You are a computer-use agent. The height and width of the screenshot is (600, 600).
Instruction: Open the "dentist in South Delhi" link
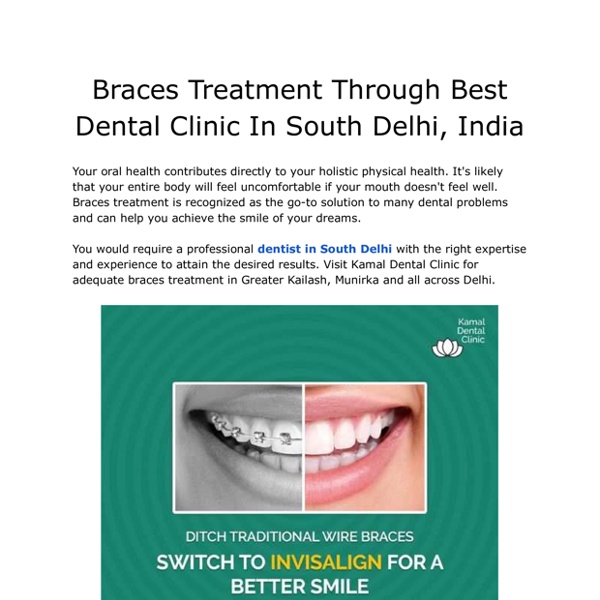[324, 248]
